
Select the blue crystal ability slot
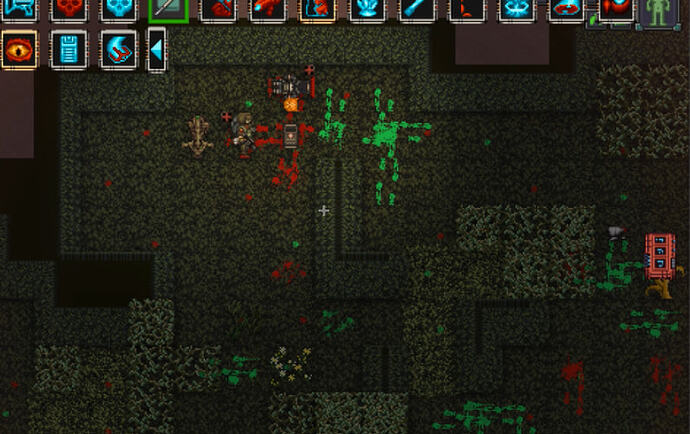[368, 9]
